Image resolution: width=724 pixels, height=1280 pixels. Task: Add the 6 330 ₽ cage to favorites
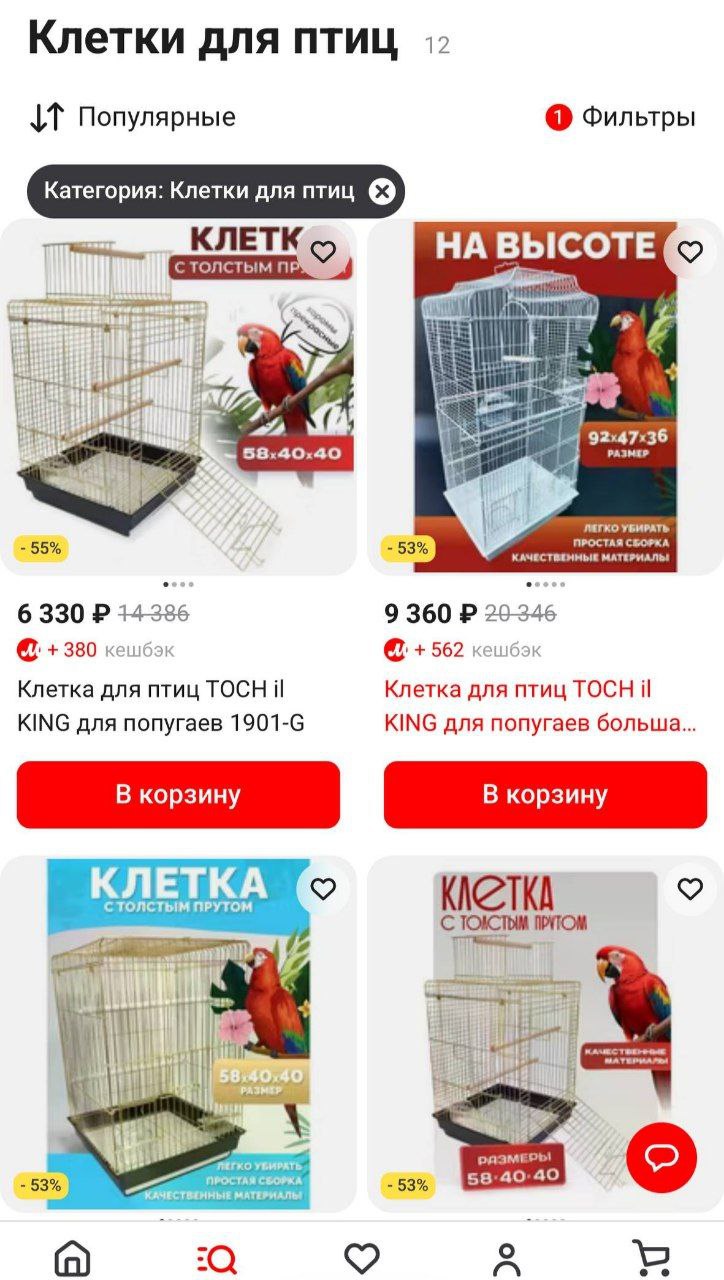323,252
